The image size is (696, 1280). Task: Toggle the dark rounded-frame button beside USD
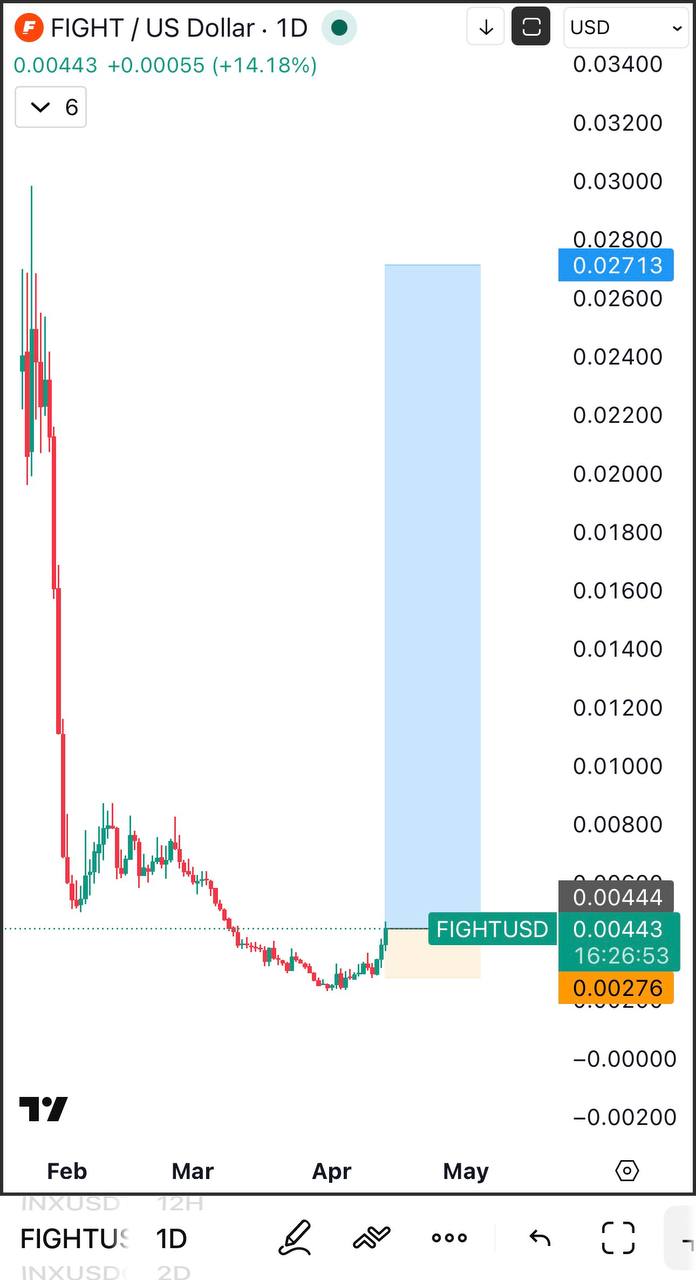(531, 28)
